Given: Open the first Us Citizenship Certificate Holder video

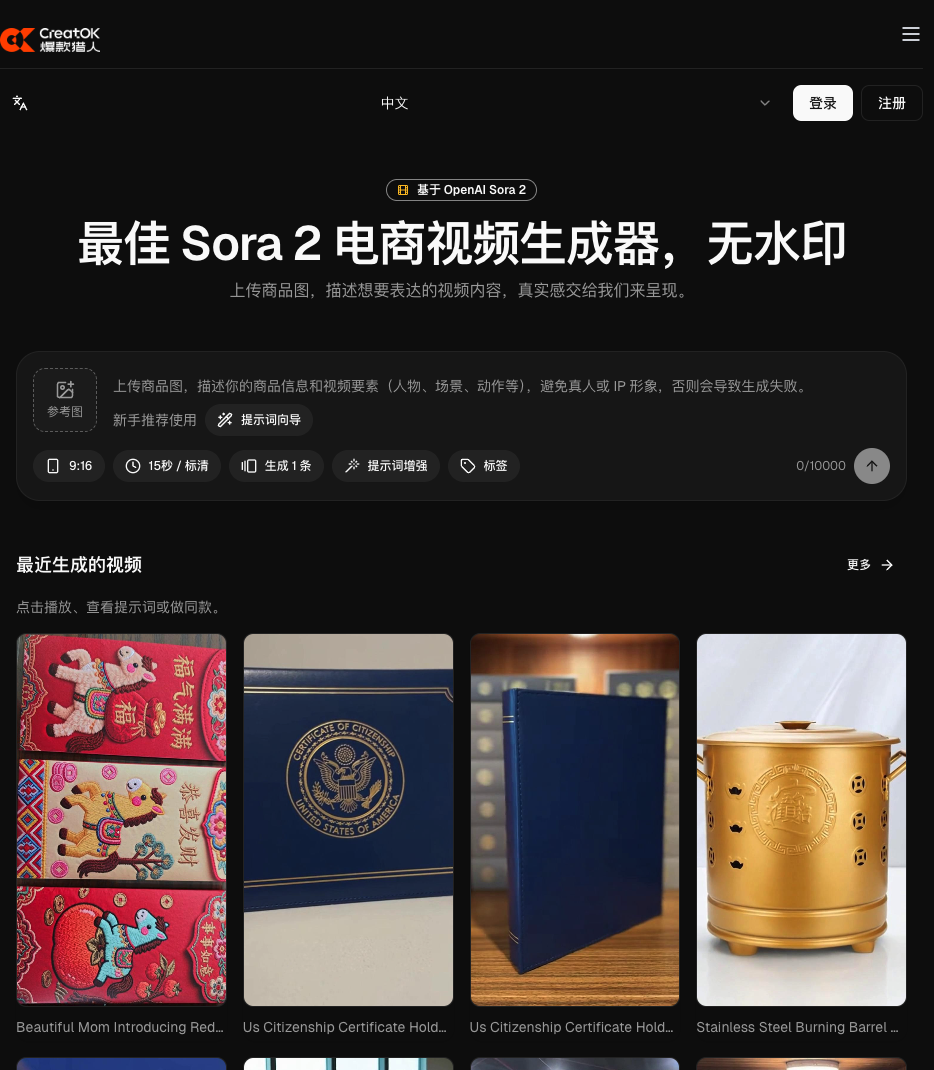Looking at the screenshot, I should pyautogui.click(x=348, y=819).
